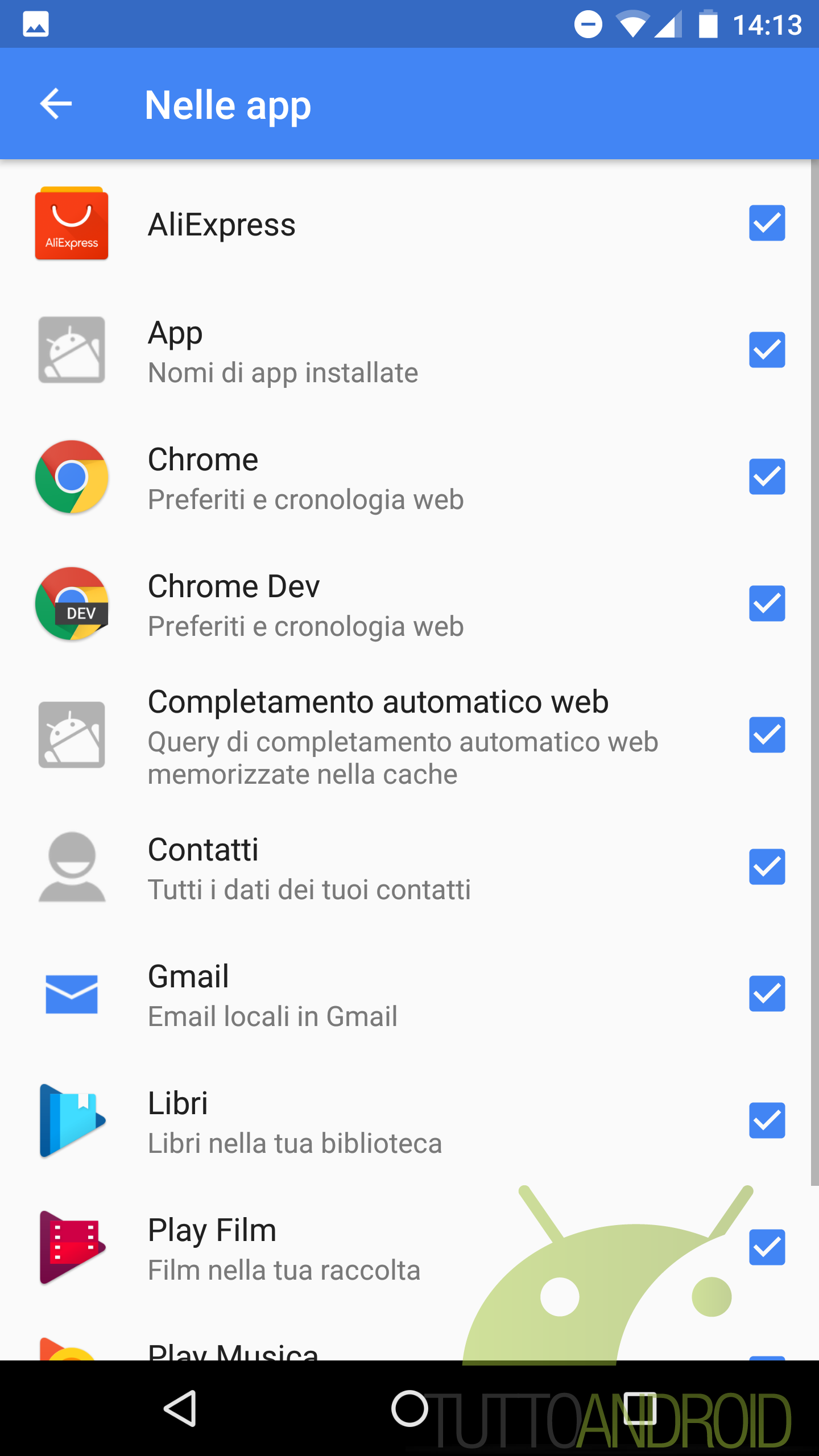Toggle Completamento automatico web checkbox
Viewport: 819px width, 1456px height.
(767, 735)
